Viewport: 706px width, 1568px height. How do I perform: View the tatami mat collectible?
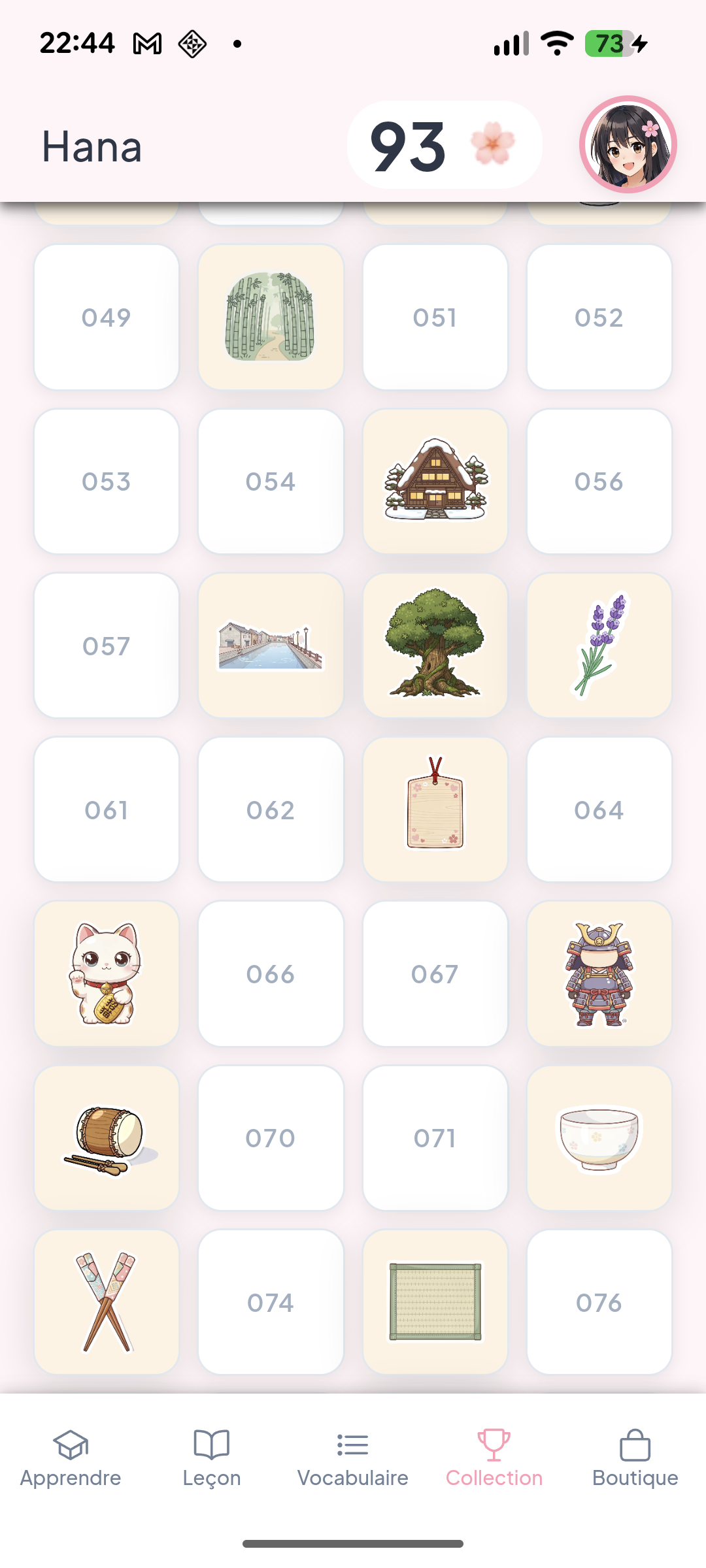point(435,1302)
